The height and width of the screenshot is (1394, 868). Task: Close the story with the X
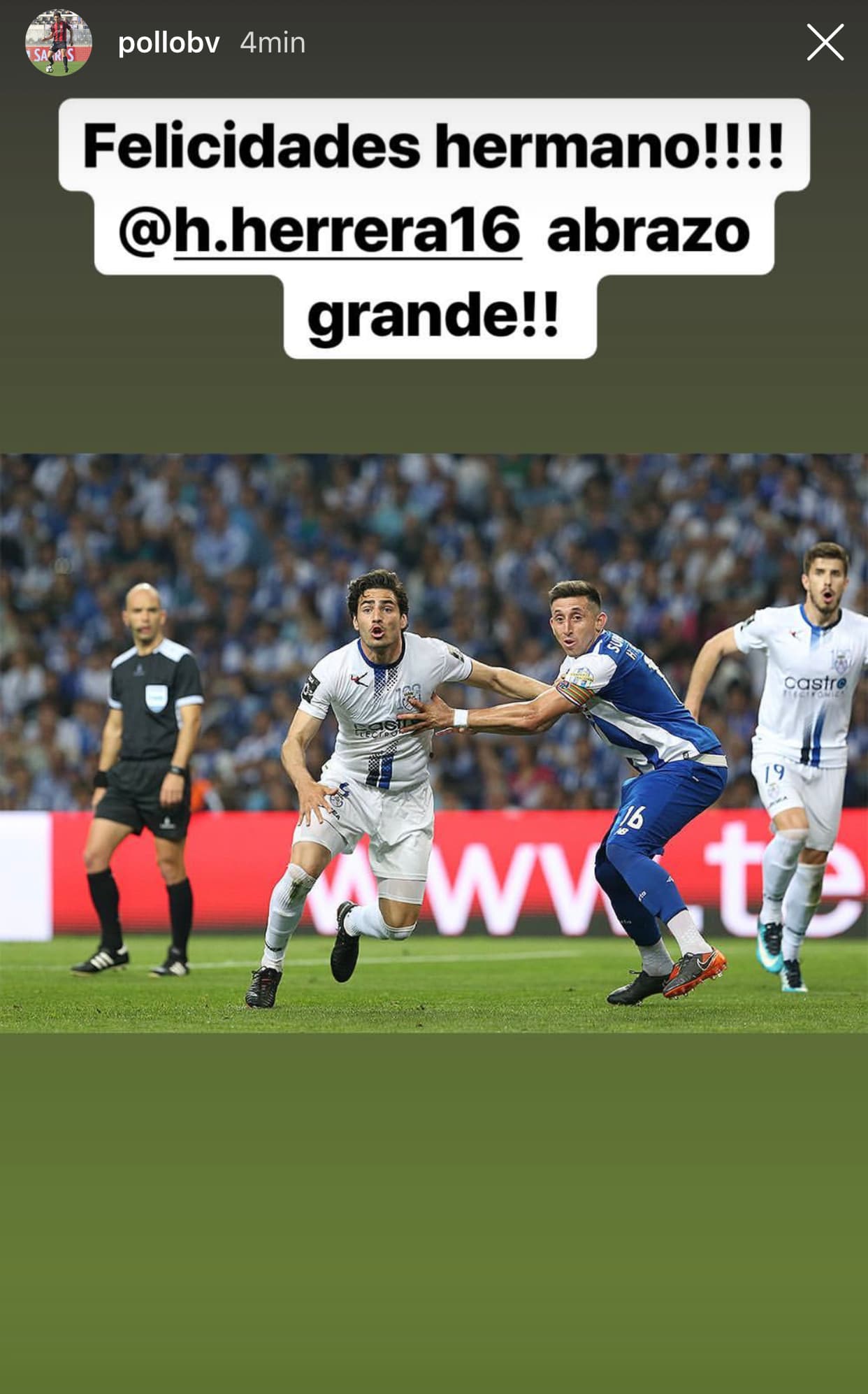pyautogui.click(x=825, y=43)
